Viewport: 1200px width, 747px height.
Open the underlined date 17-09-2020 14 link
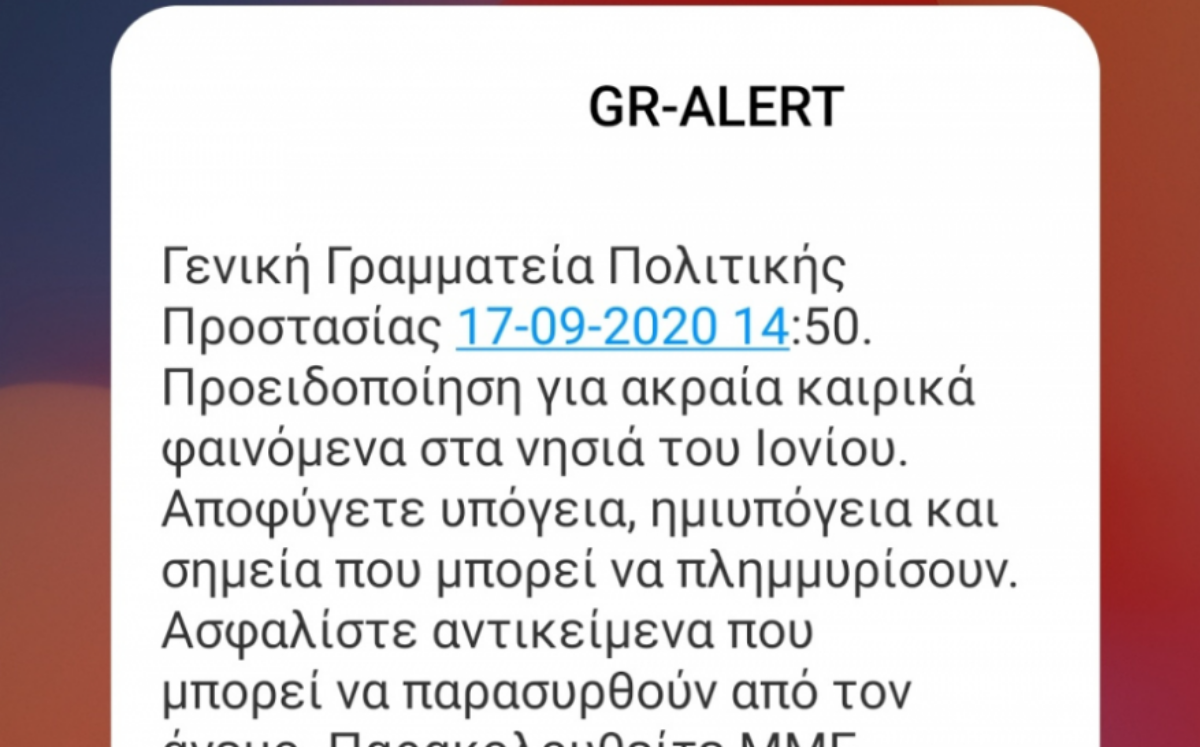pos(622,327)
